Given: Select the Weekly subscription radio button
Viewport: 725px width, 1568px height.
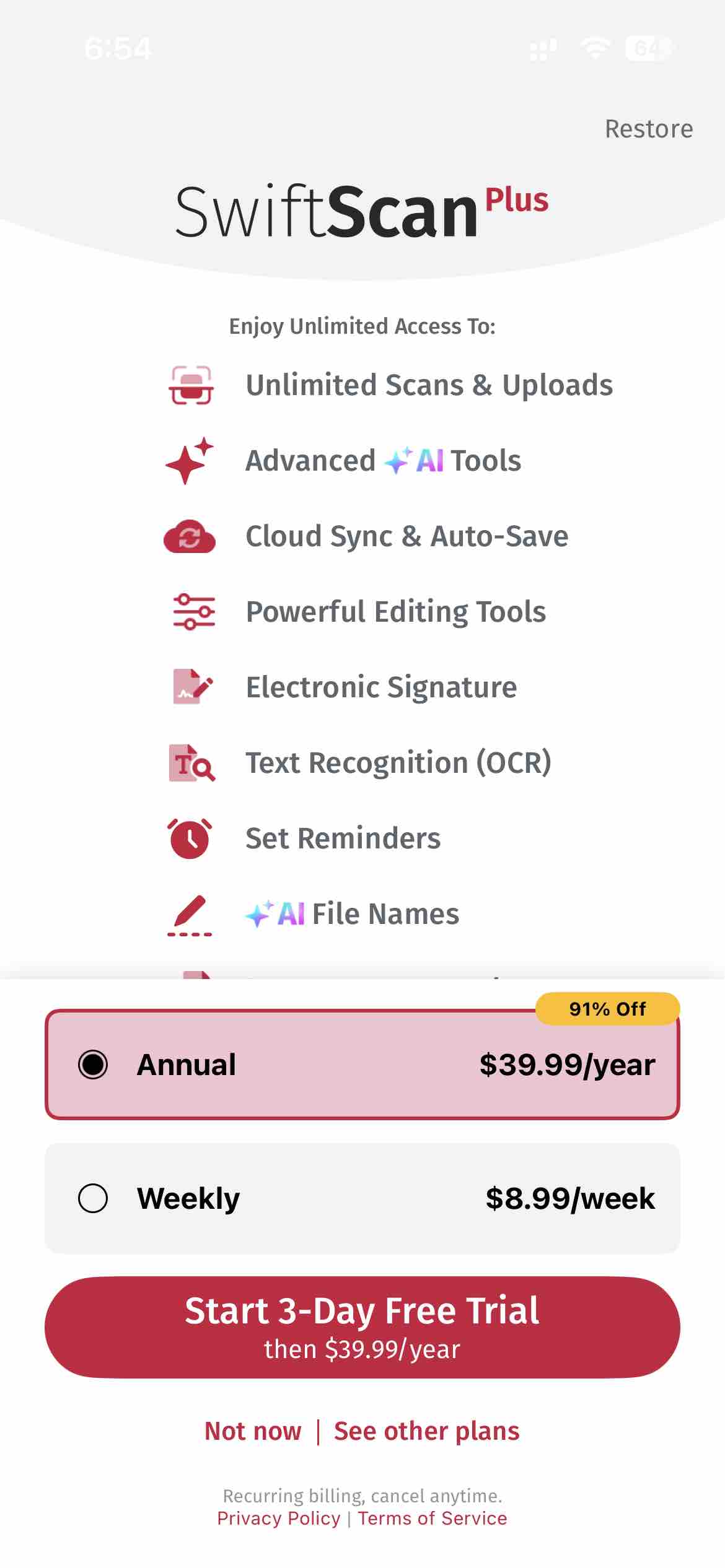Looking at the screenshot, I should tap(94, 1198).
